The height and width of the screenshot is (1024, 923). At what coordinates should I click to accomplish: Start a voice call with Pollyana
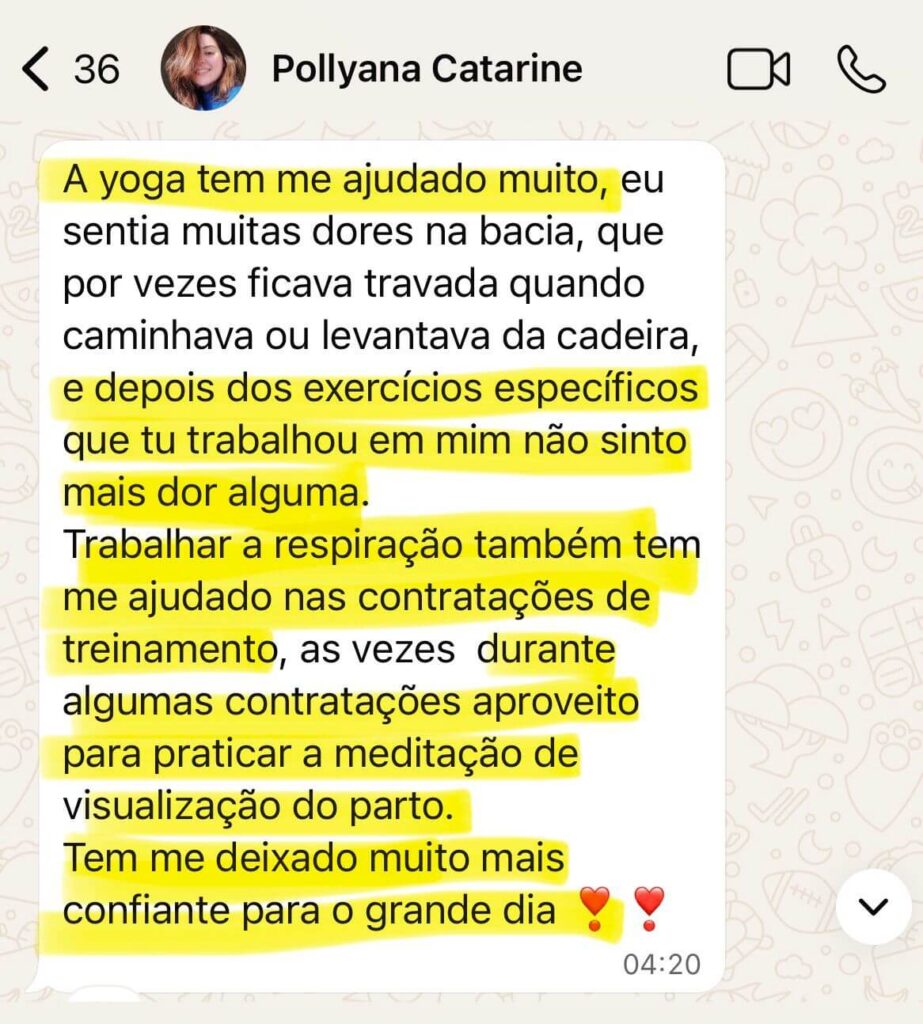pos(860,70)
